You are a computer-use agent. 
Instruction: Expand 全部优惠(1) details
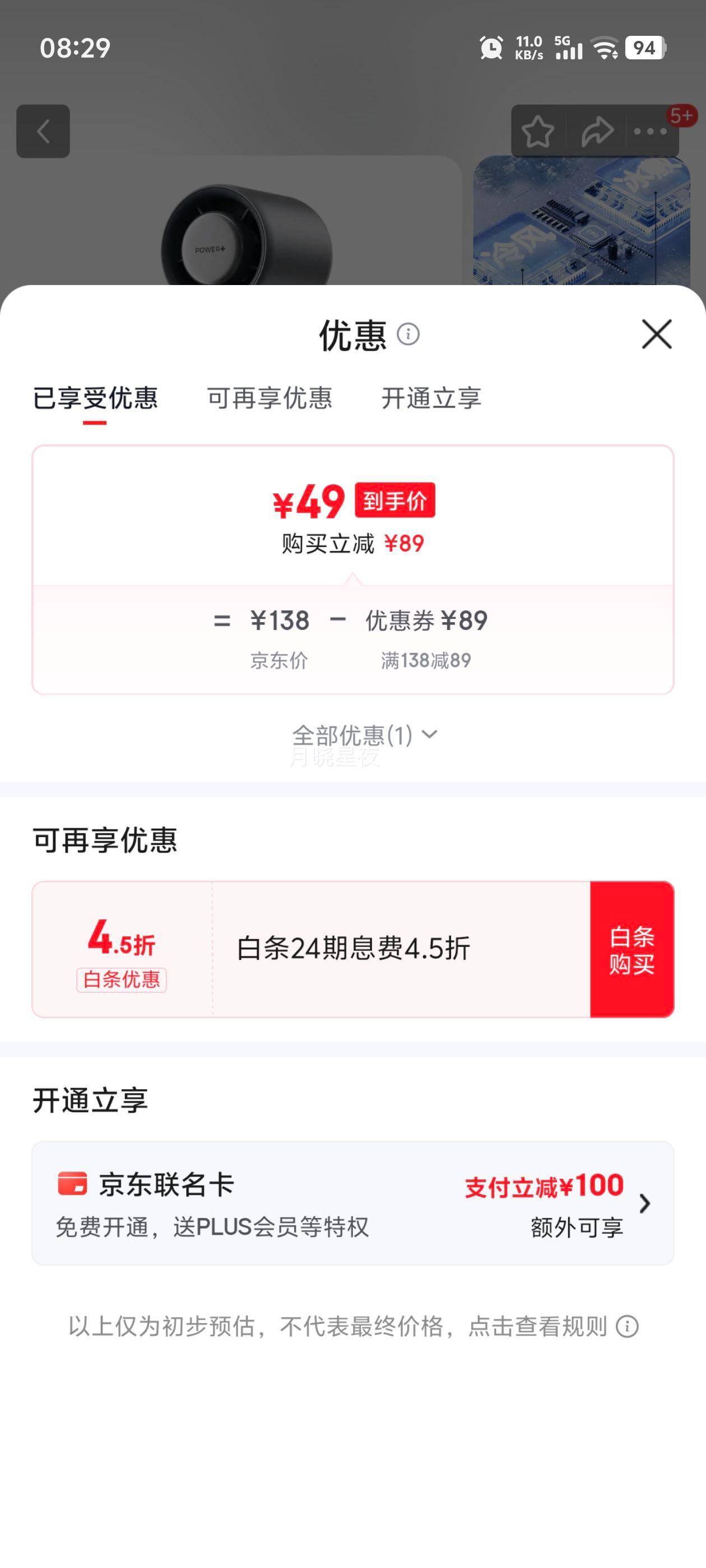(x=364, y=736)
